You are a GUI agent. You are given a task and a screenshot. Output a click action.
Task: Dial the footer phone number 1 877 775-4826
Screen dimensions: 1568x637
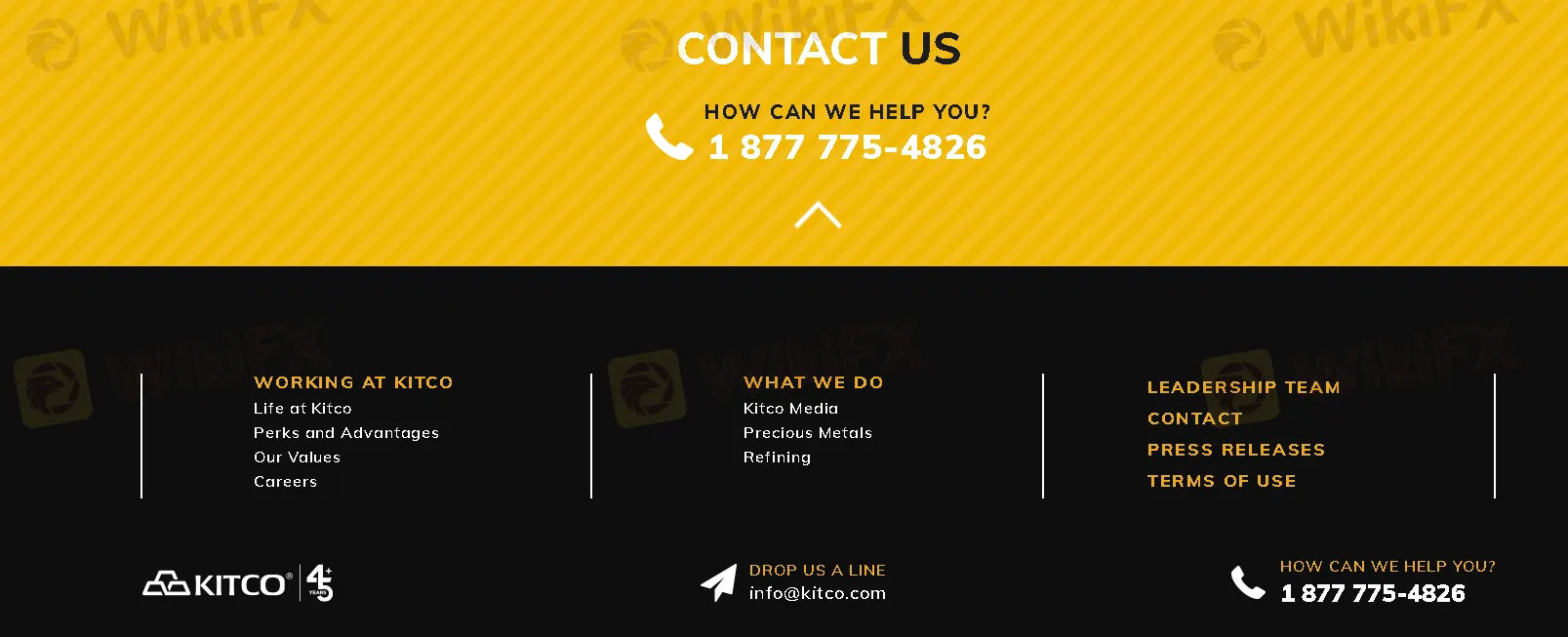(x=1372, y=593)
